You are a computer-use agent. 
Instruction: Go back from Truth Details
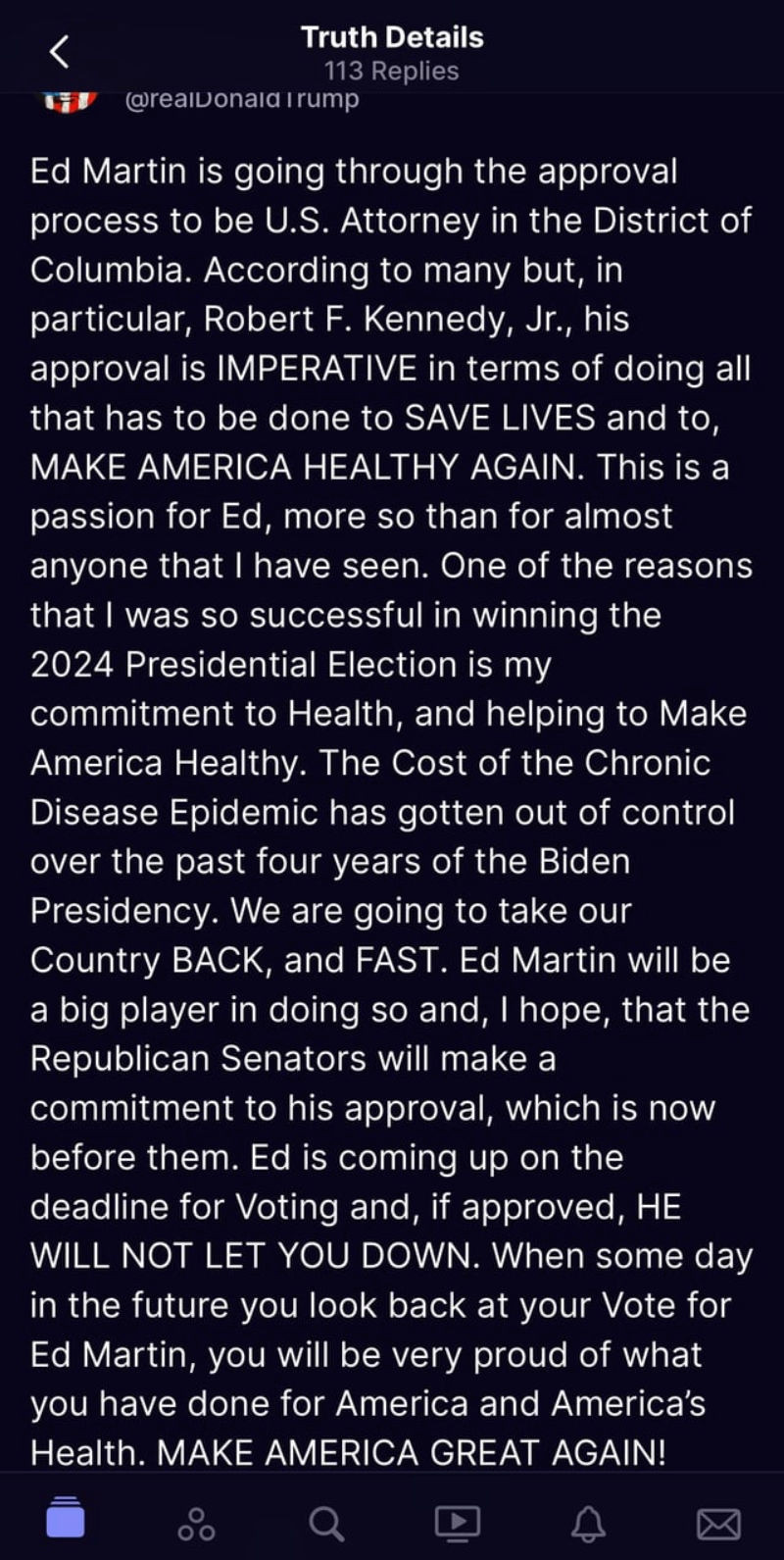coord(60,51)
